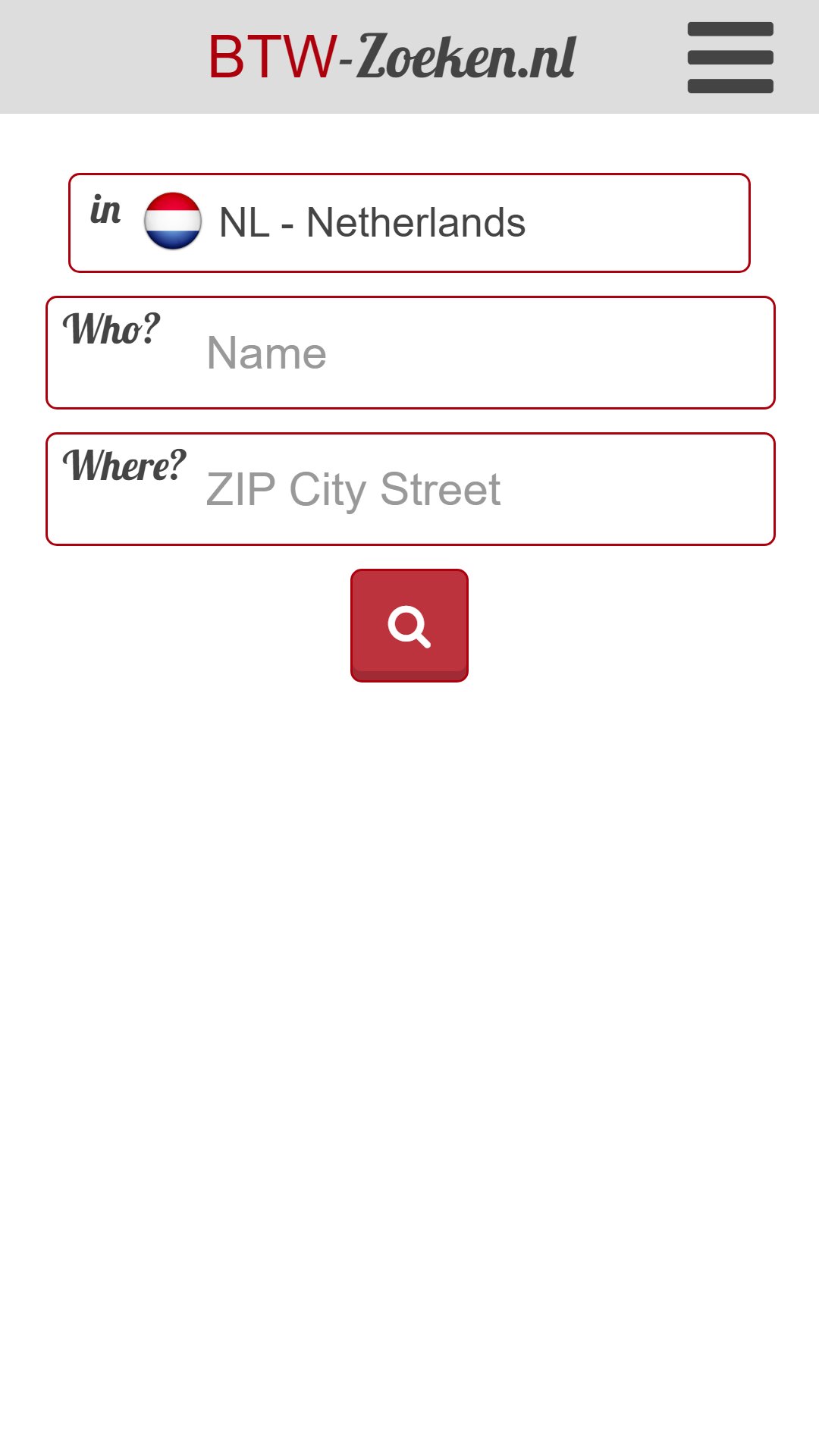
Task: Open the BTW-Zoeken.nl home link
Action: [392, 57]
